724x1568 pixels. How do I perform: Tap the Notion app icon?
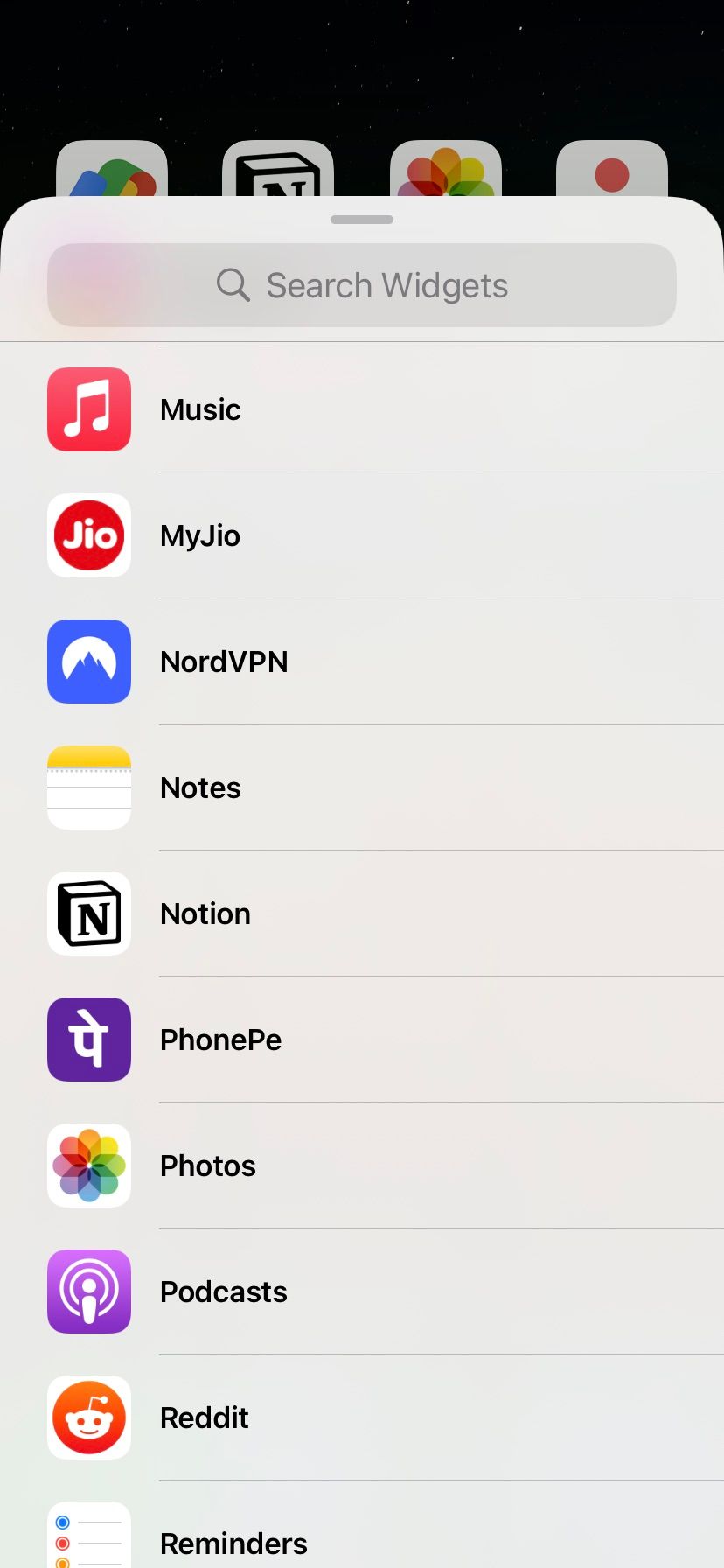click(88, 913)
